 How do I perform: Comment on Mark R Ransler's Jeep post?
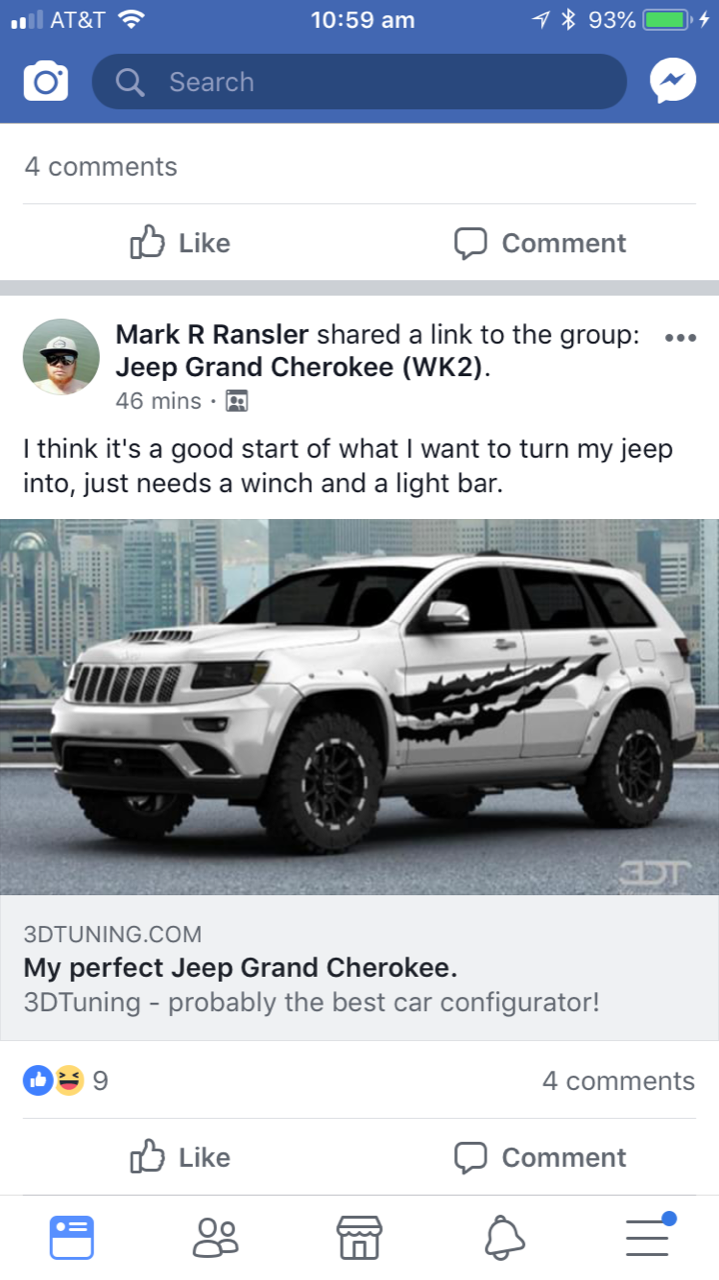tap(540, 1157)
